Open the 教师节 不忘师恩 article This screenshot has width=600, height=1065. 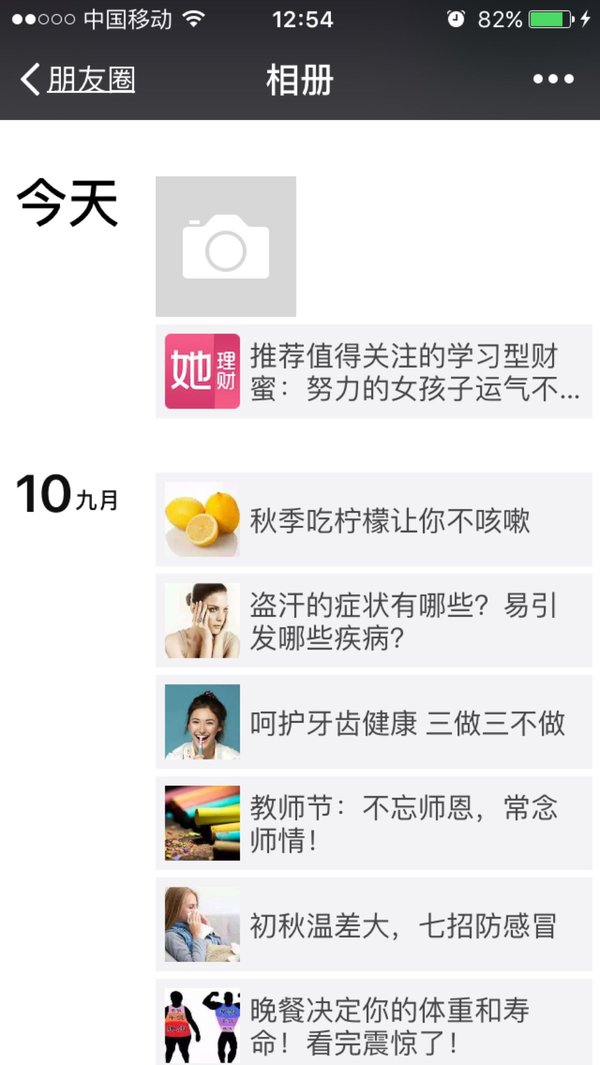(374, 823)
